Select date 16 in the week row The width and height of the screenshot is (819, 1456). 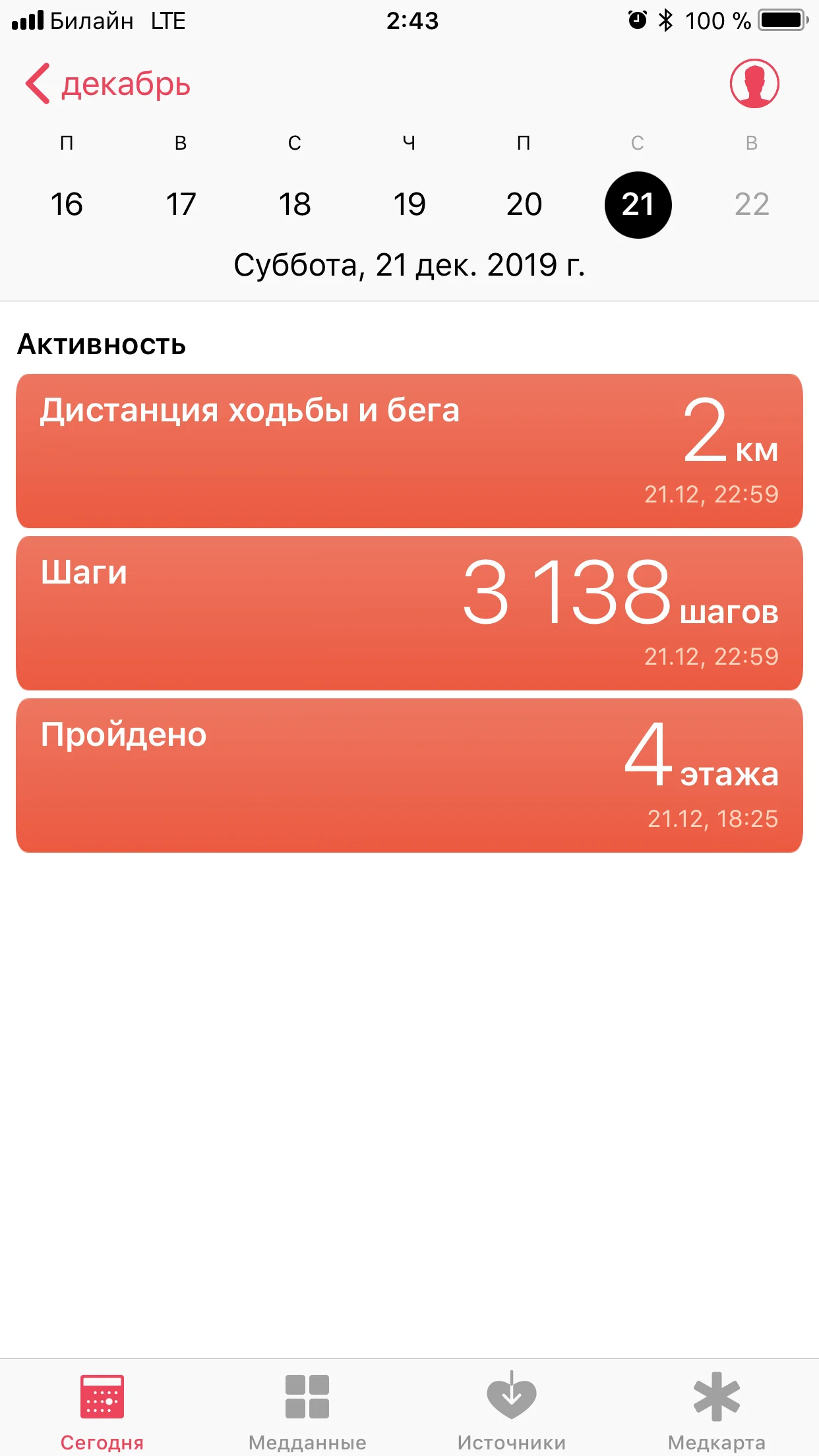pos(67,204)
